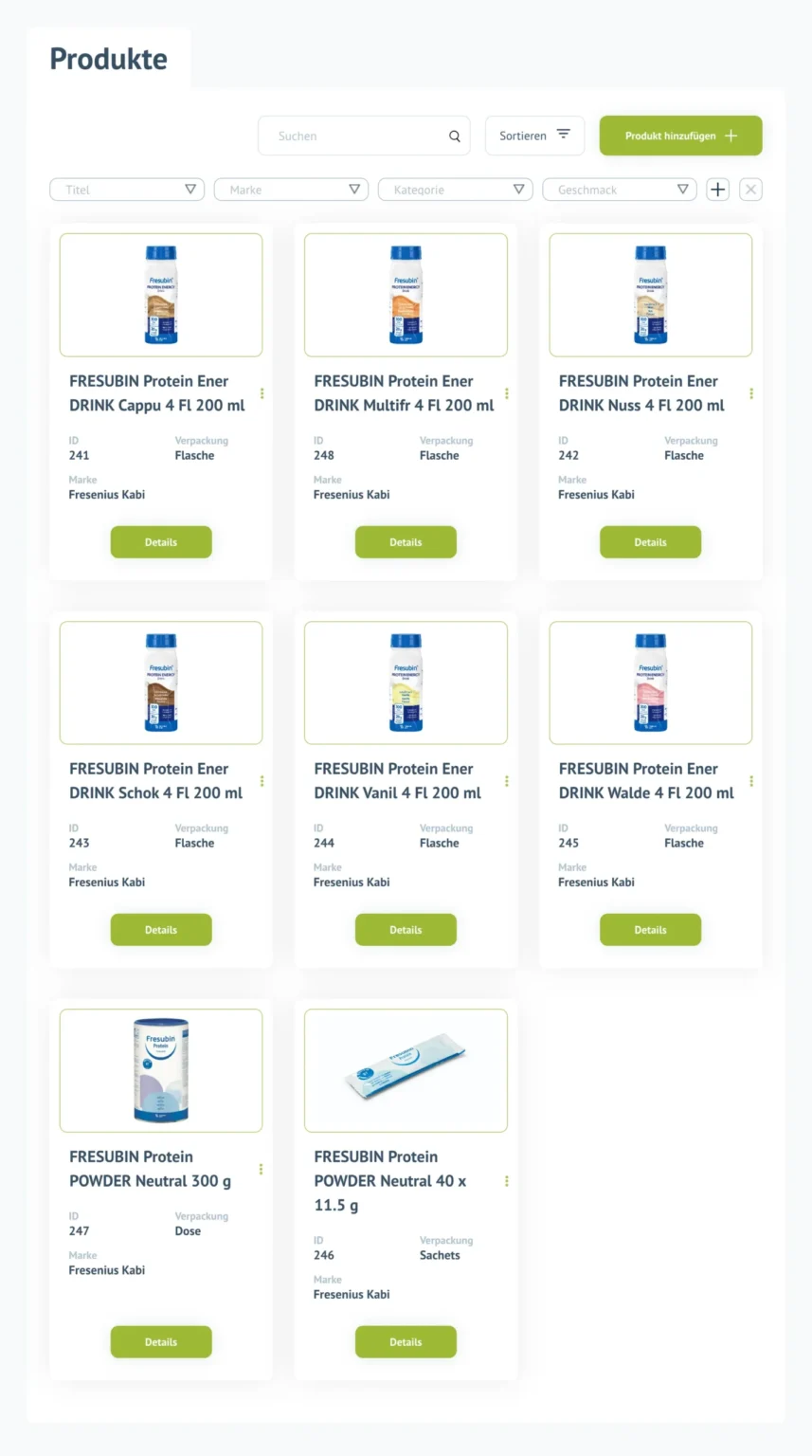This screenshot has height=1456, width=812.
Task: Show Details of DRINK Schok product
Action: [x=161, y=930]
